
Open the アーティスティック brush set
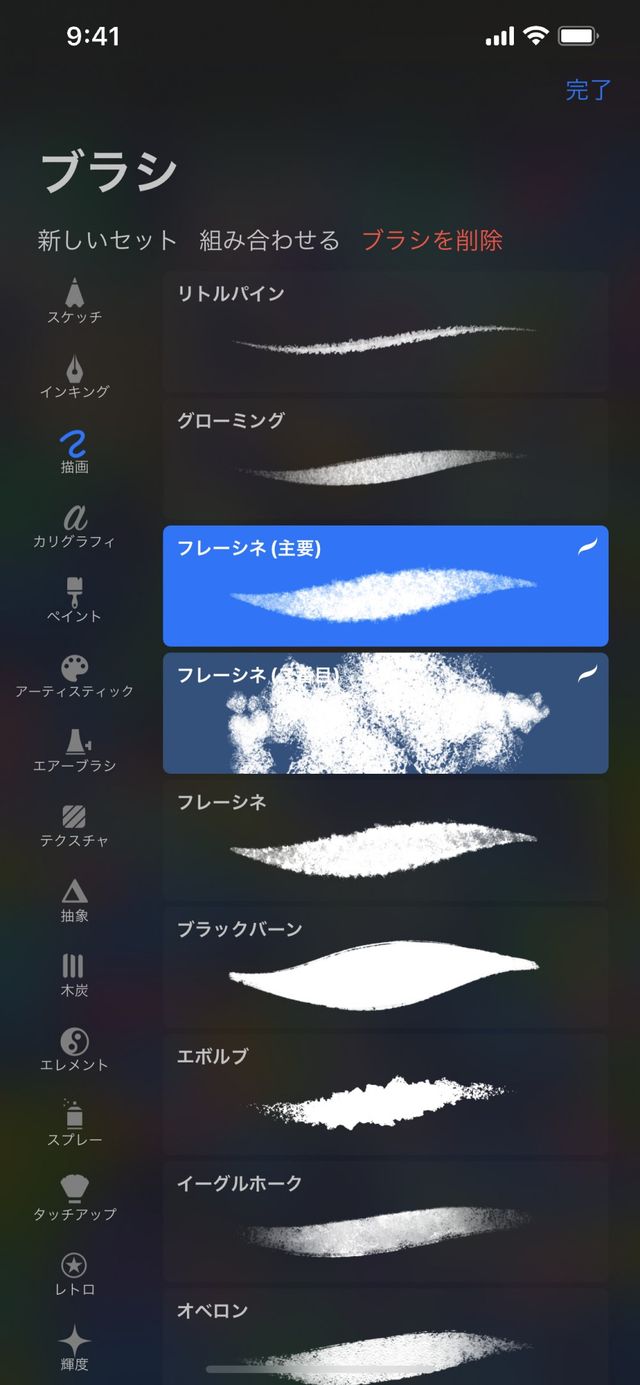(74, 676)
